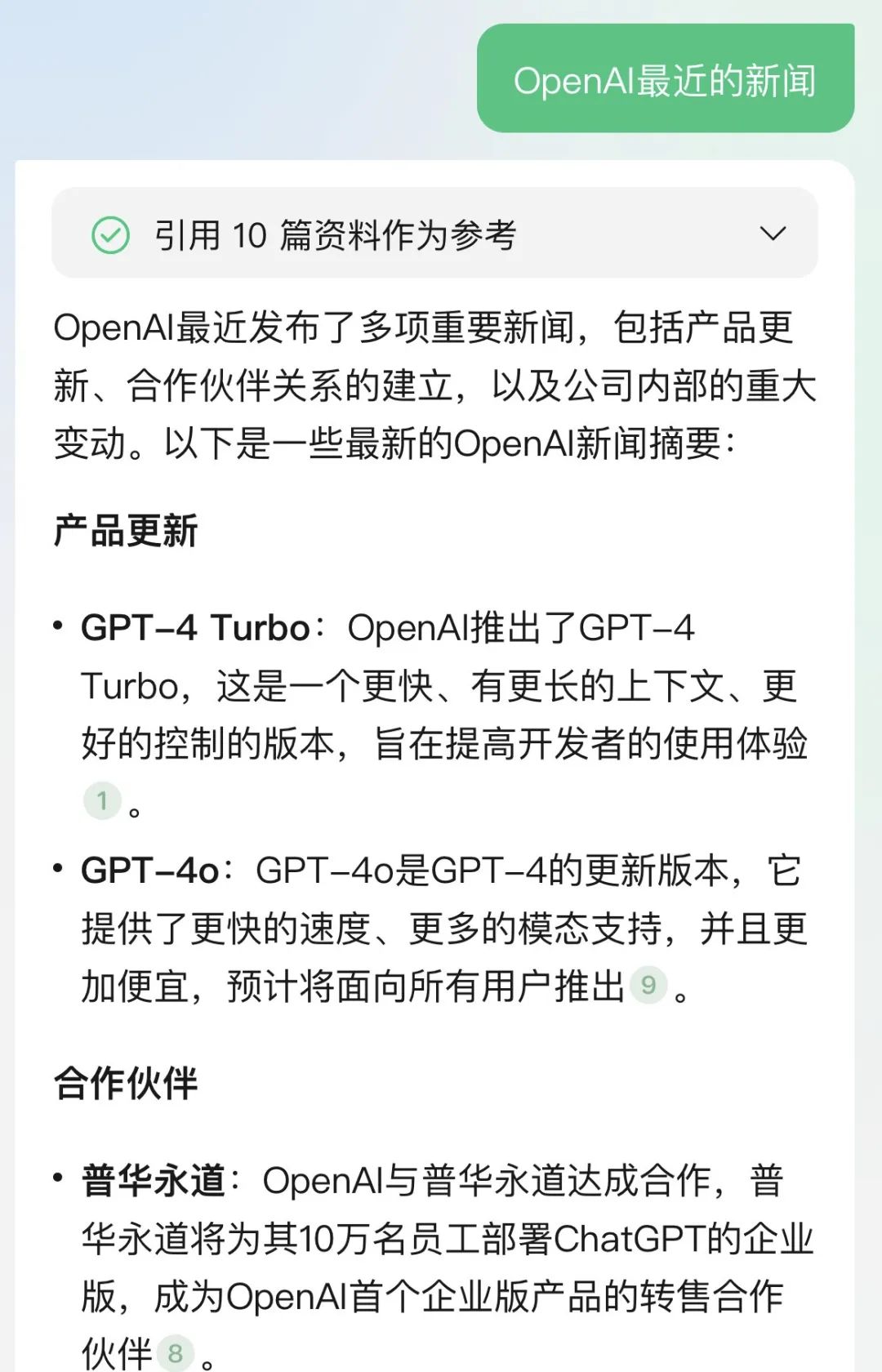
Task: Open citation 9 after GPT-4o
Action: [648, 985]
